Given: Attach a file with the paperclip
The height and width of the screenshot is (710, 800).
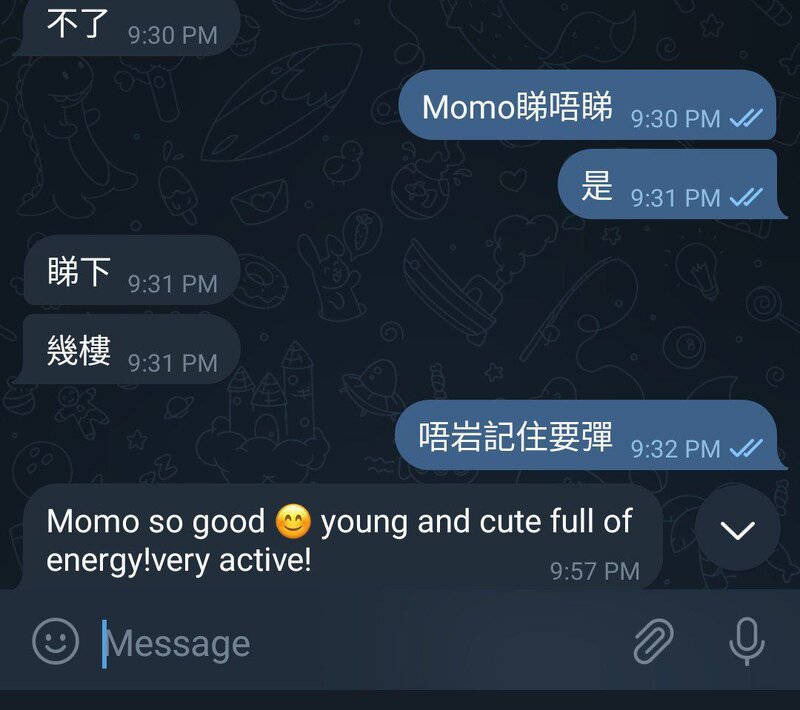Looking at the screenshot, I should coord(655,642).
